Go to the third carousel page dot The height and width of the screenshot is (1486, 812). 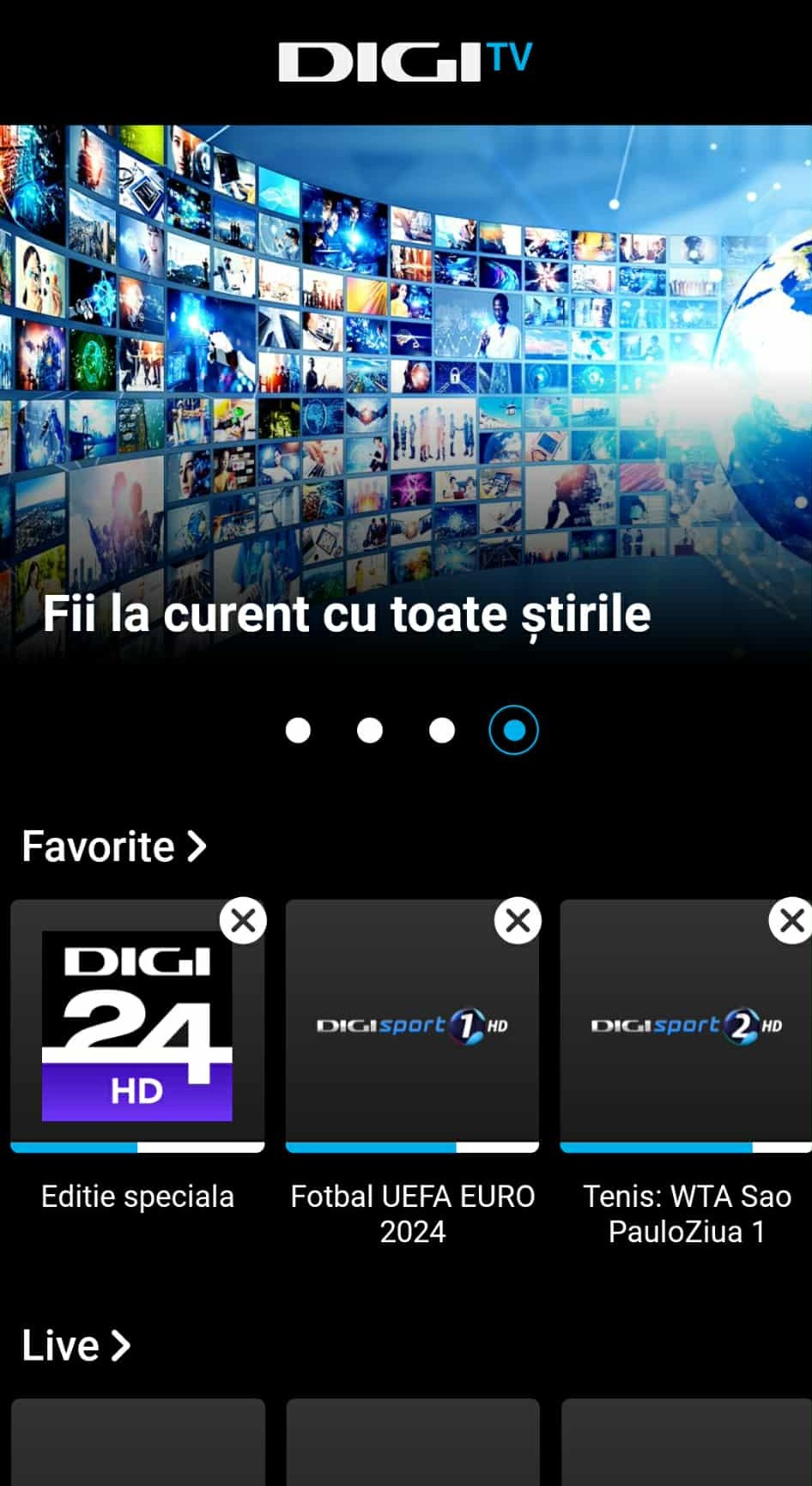click(x=442, y=731)
